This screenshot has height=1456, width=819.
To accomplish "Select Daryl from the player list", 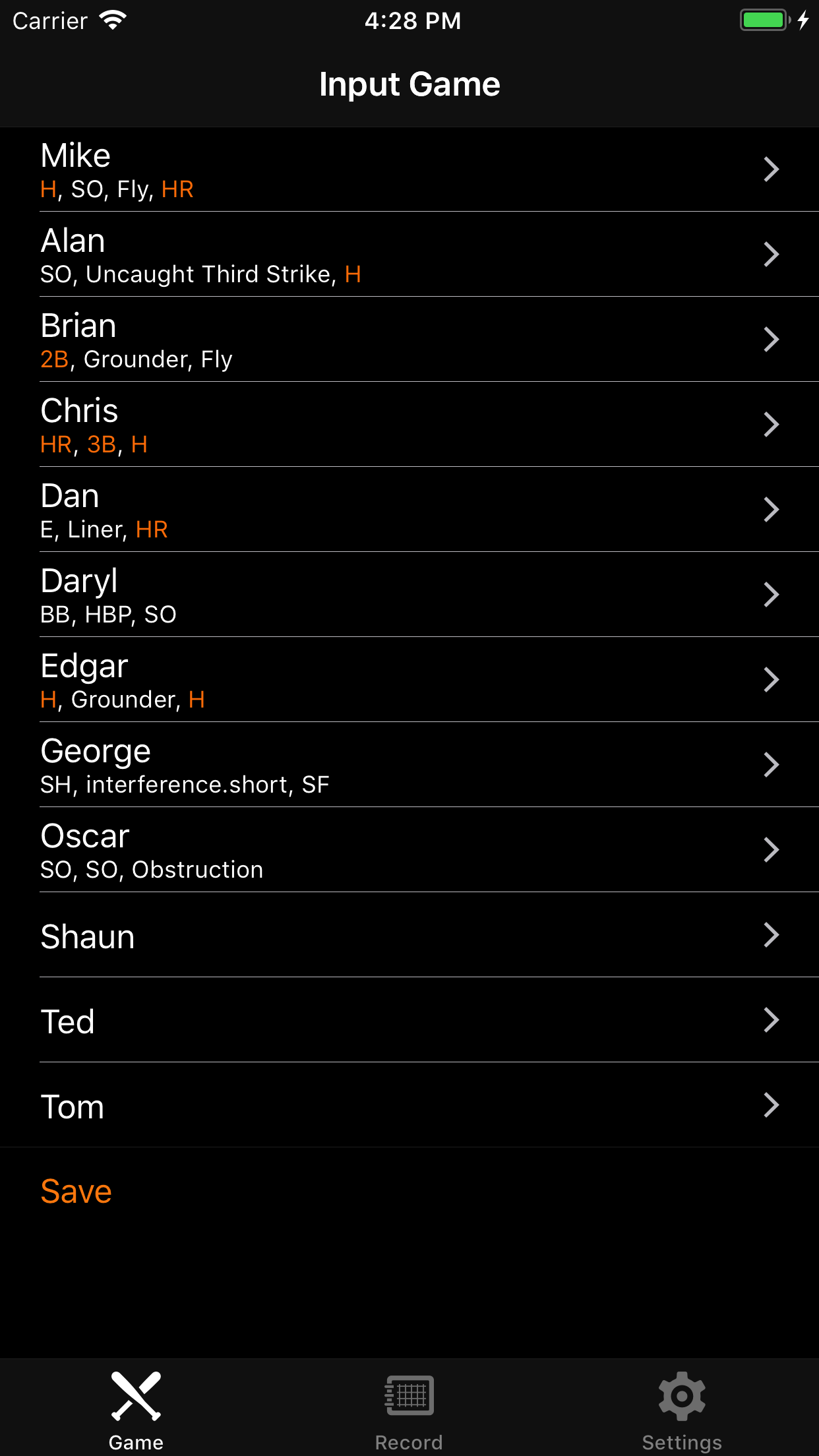I will (x=409, y=595).
